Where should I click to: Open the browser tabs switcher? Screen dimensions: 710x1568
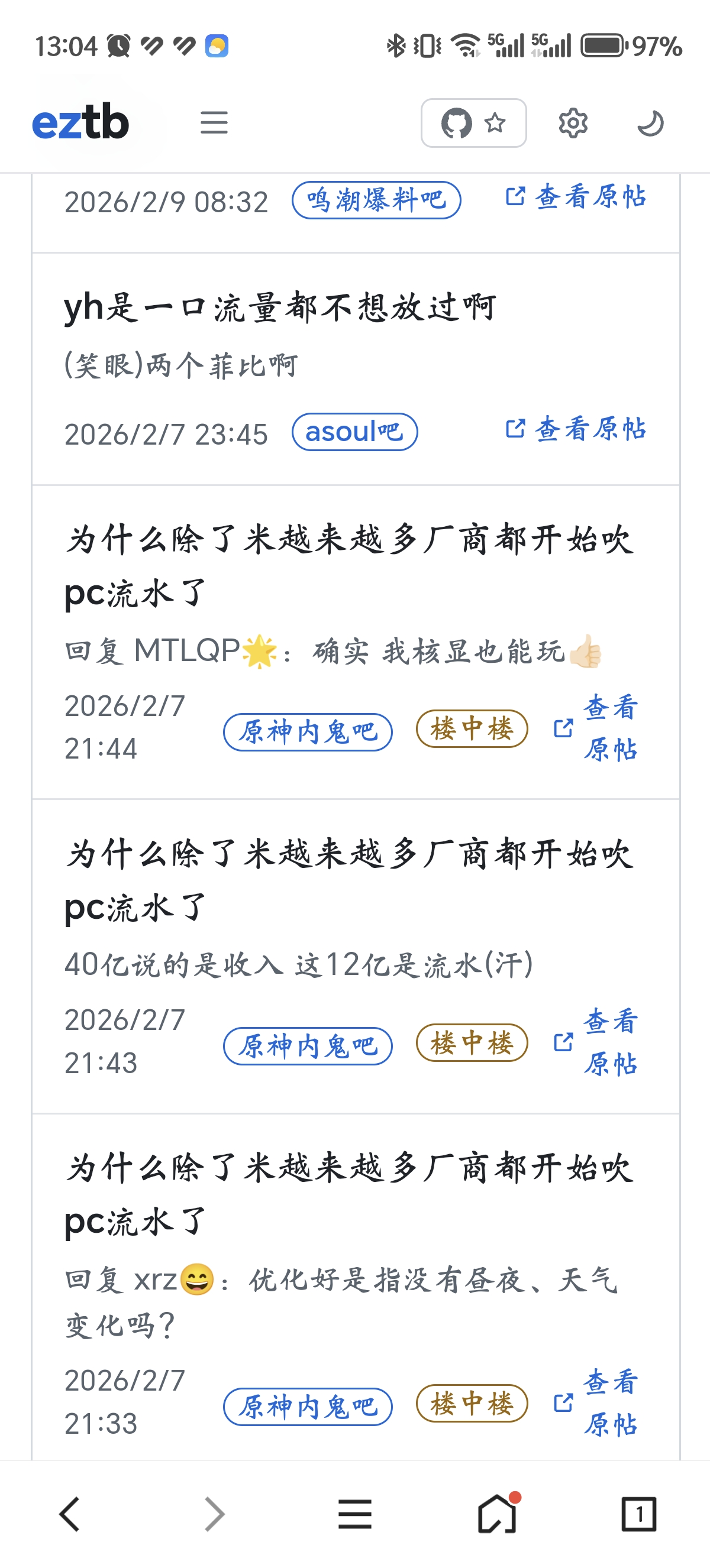(638, 1513)
